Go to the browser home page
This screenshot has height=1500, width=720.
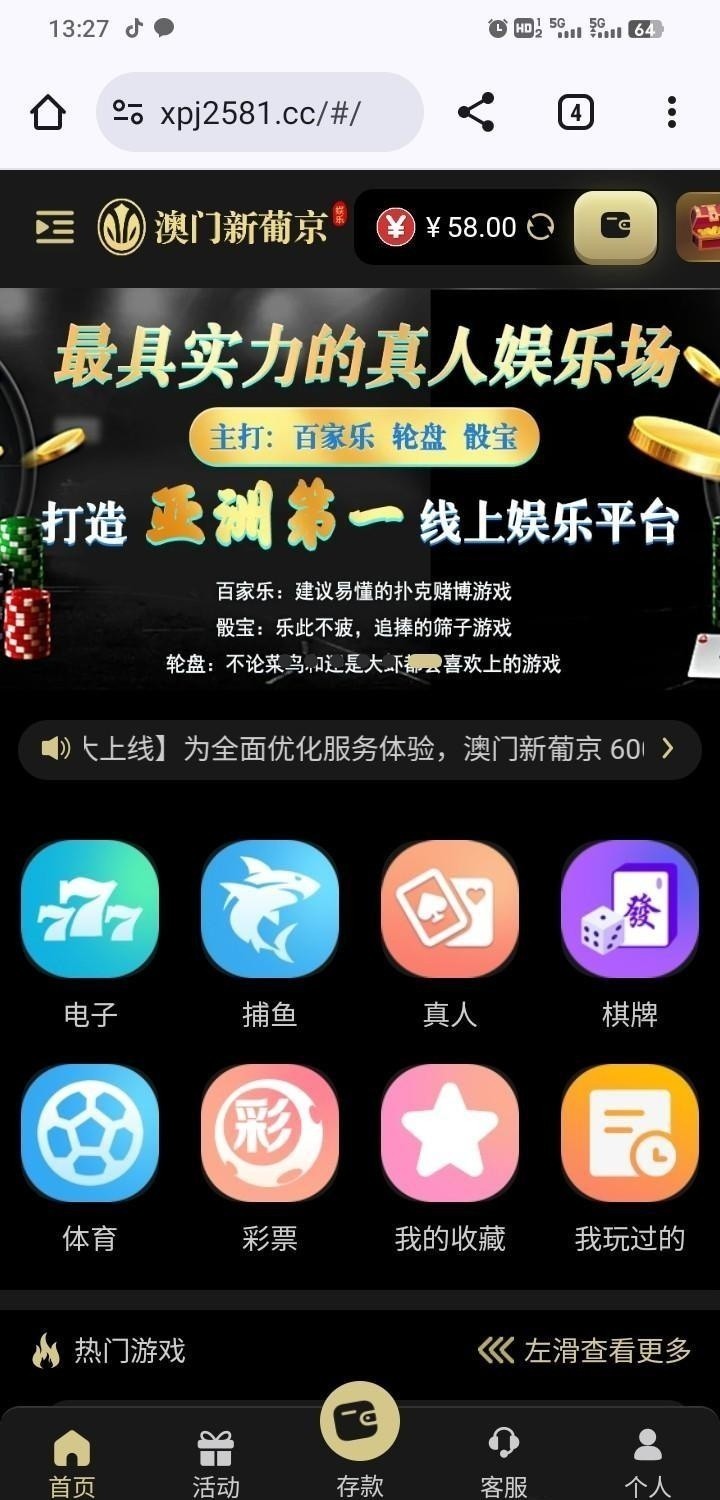pos(48,112)
